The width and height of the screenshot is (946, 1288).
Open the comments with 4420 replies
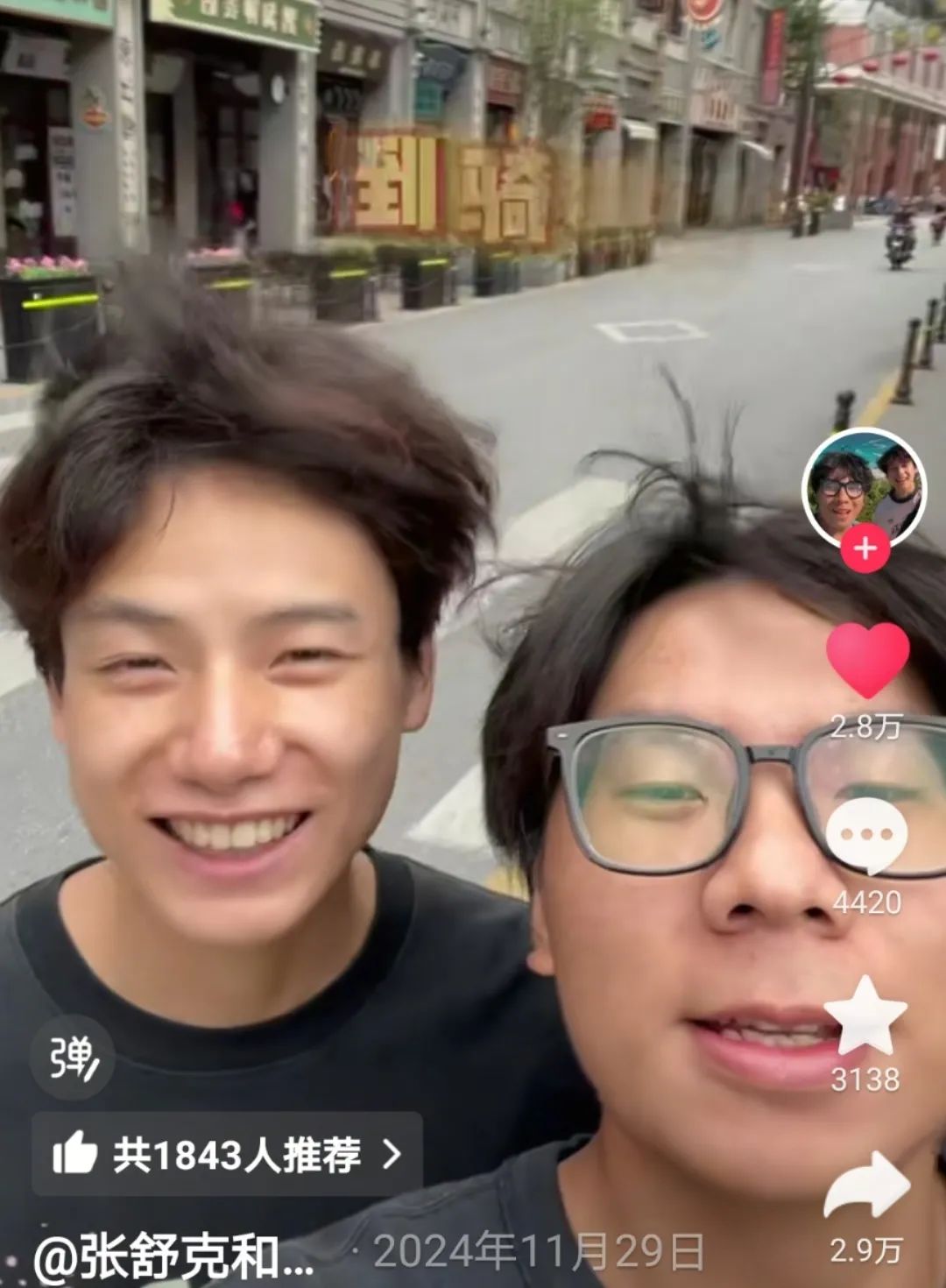[x=866, y=837]
